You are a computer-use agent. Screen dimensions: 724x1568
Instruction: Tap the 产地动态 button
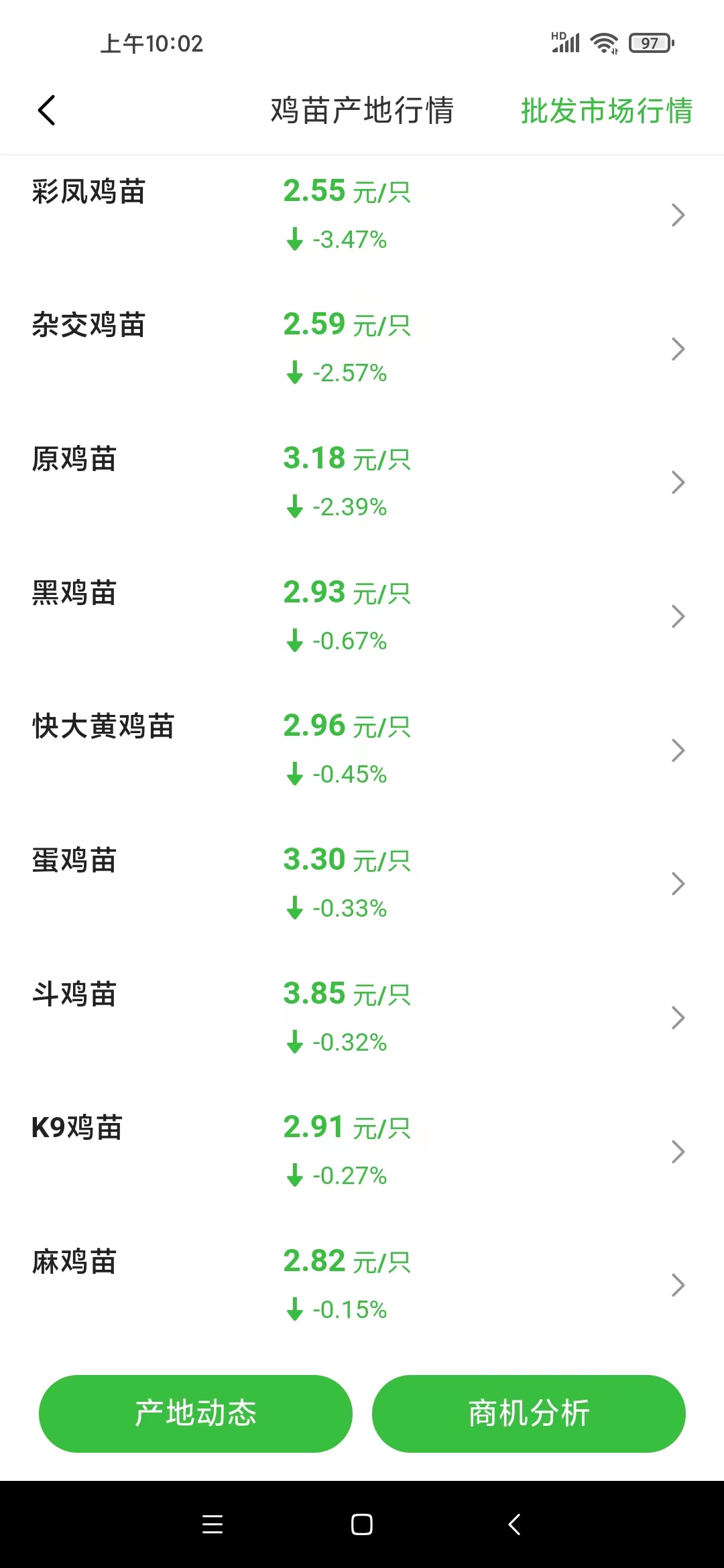(x=196, y=1413)
